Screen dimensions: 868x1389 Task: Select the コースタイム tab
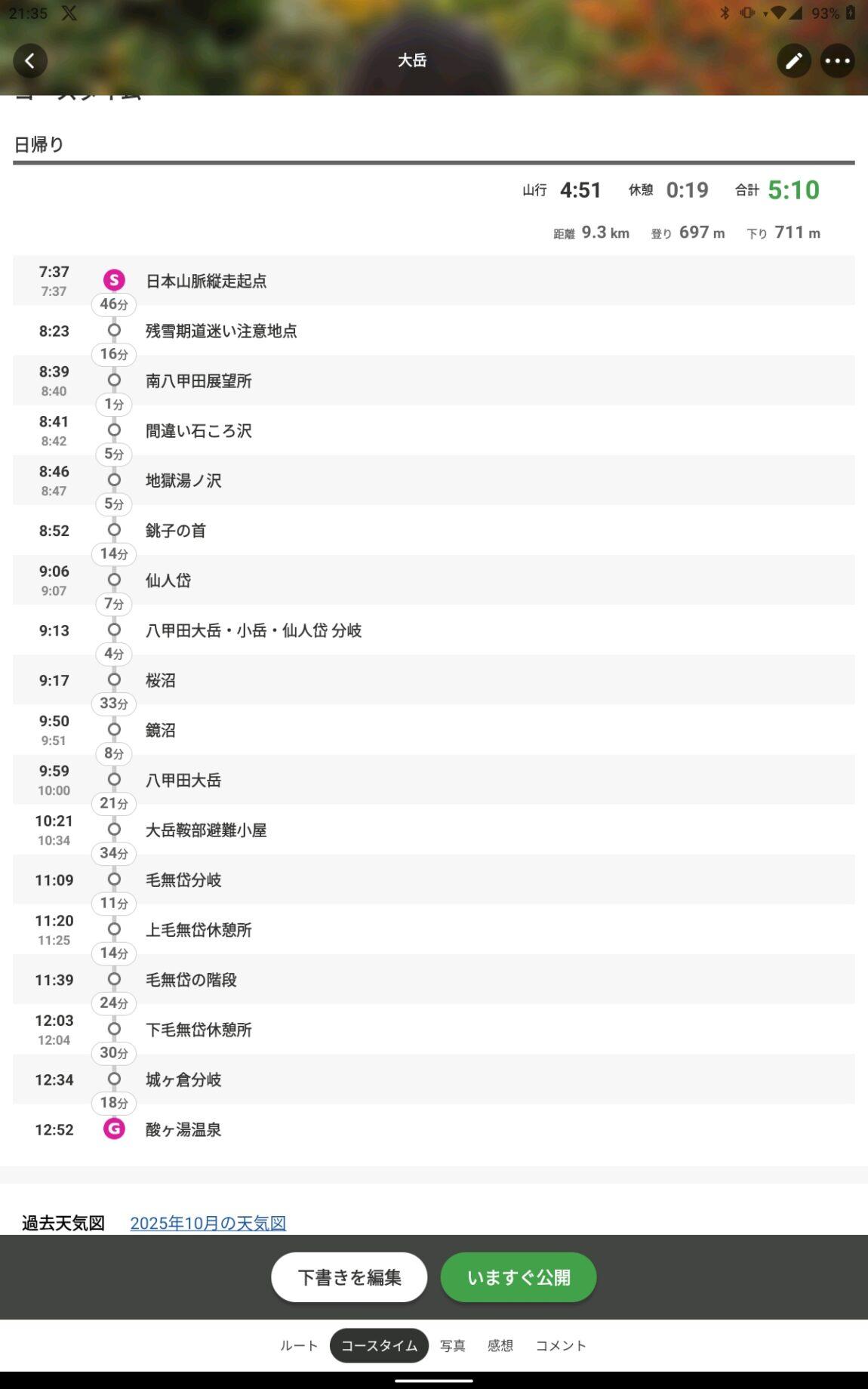(x=379, y=1345)
